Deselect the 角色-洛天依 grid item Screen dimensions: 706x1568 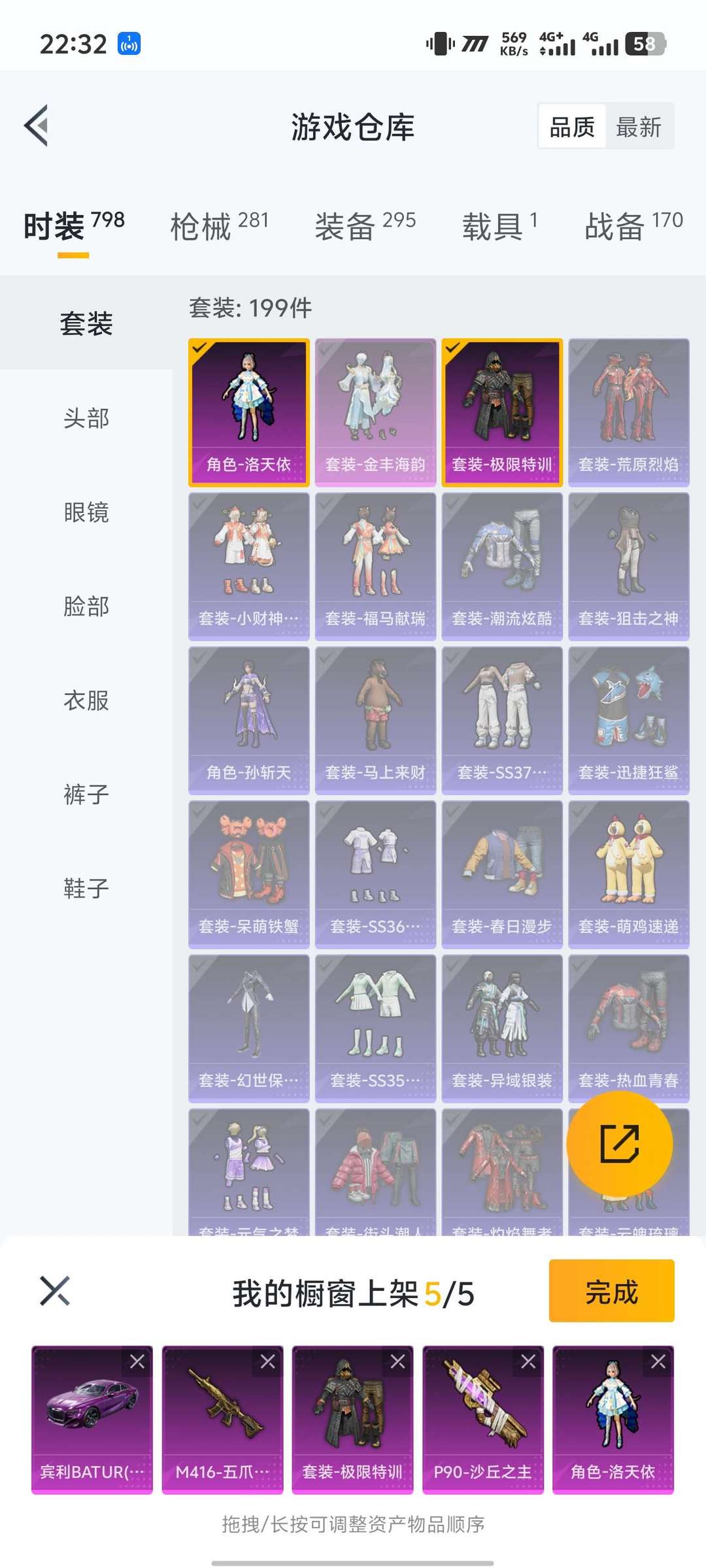click(x=248, y=412)
